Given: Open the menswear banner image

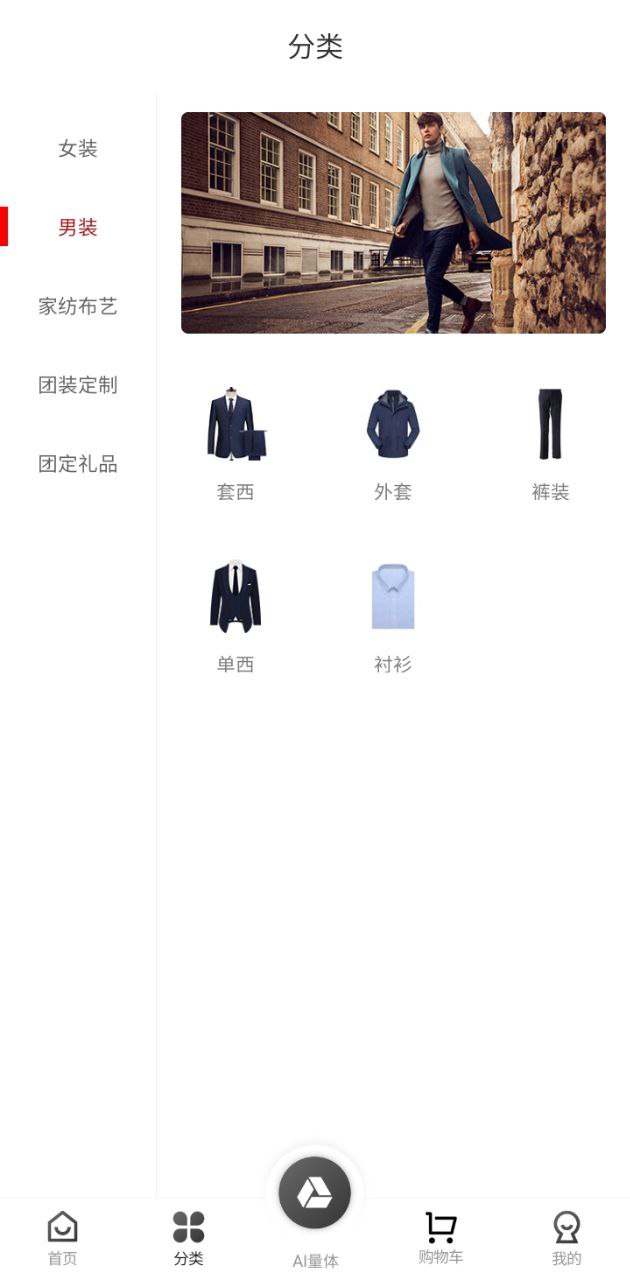Looking at the screenshot, I should point(393,222).
